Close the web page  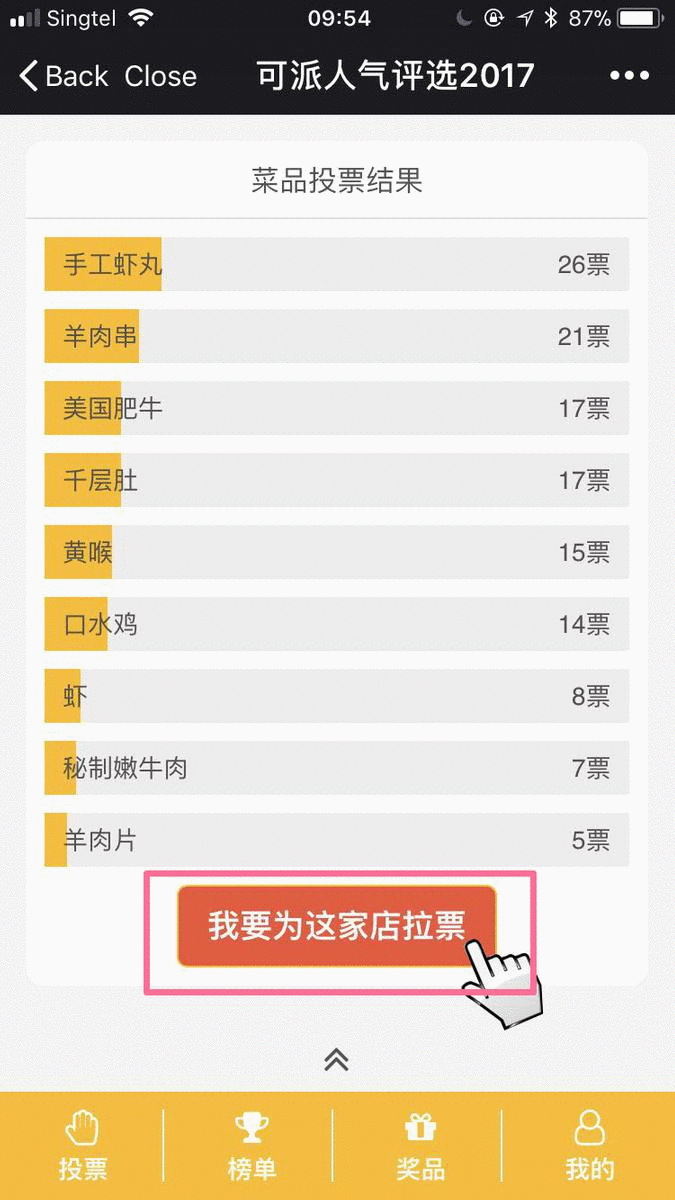point(160,76)
